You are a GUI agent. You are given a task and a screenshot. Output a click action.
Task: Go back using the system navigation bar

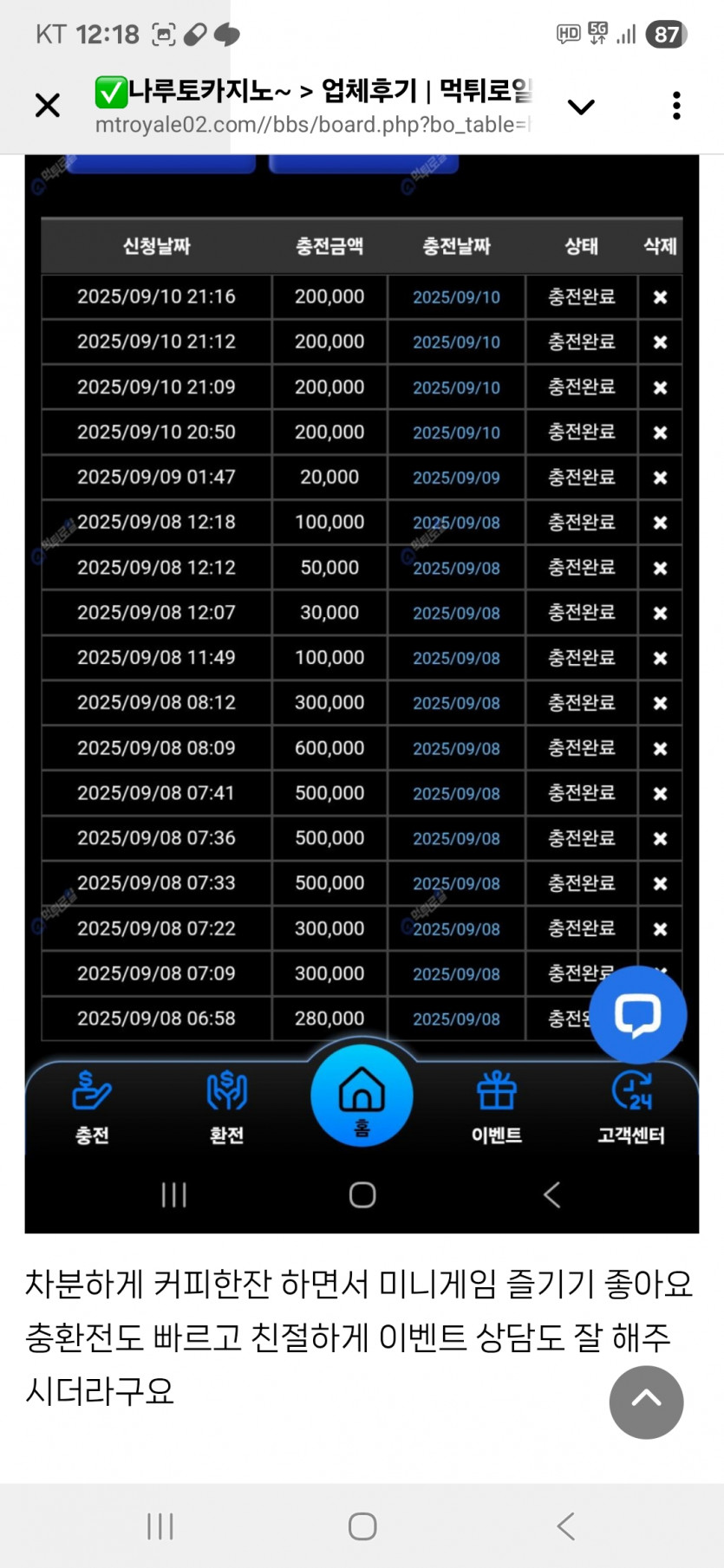(565, 1526)
